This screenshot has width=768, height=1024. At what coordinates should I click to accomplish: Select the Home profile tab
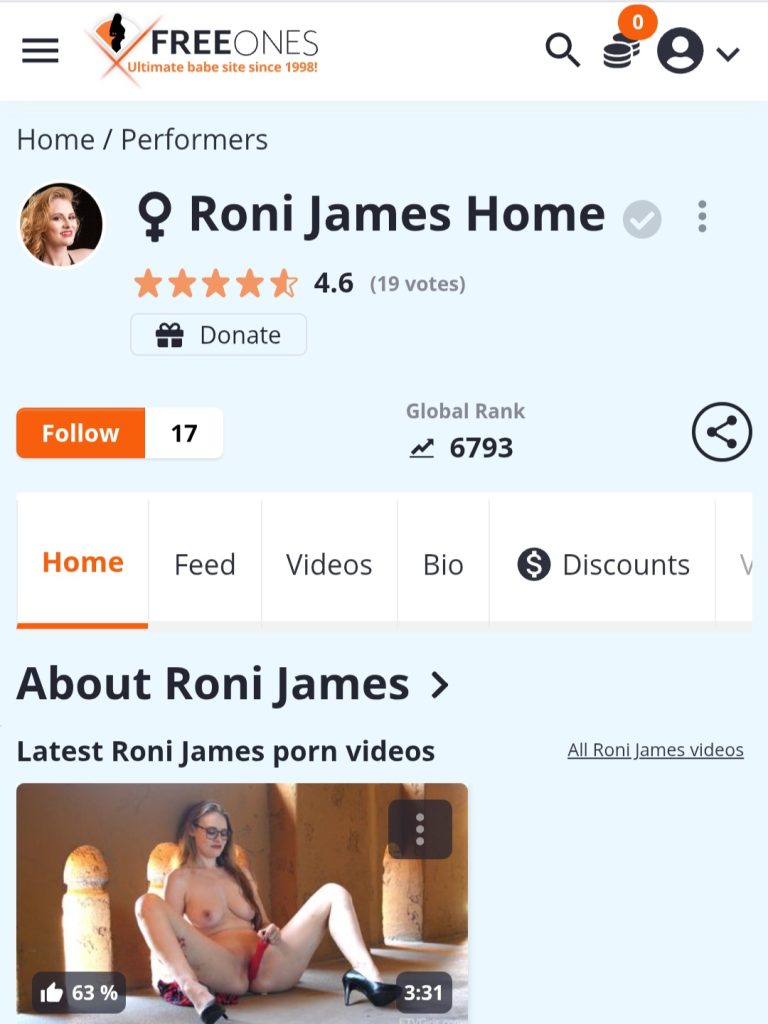pos(83,562)
